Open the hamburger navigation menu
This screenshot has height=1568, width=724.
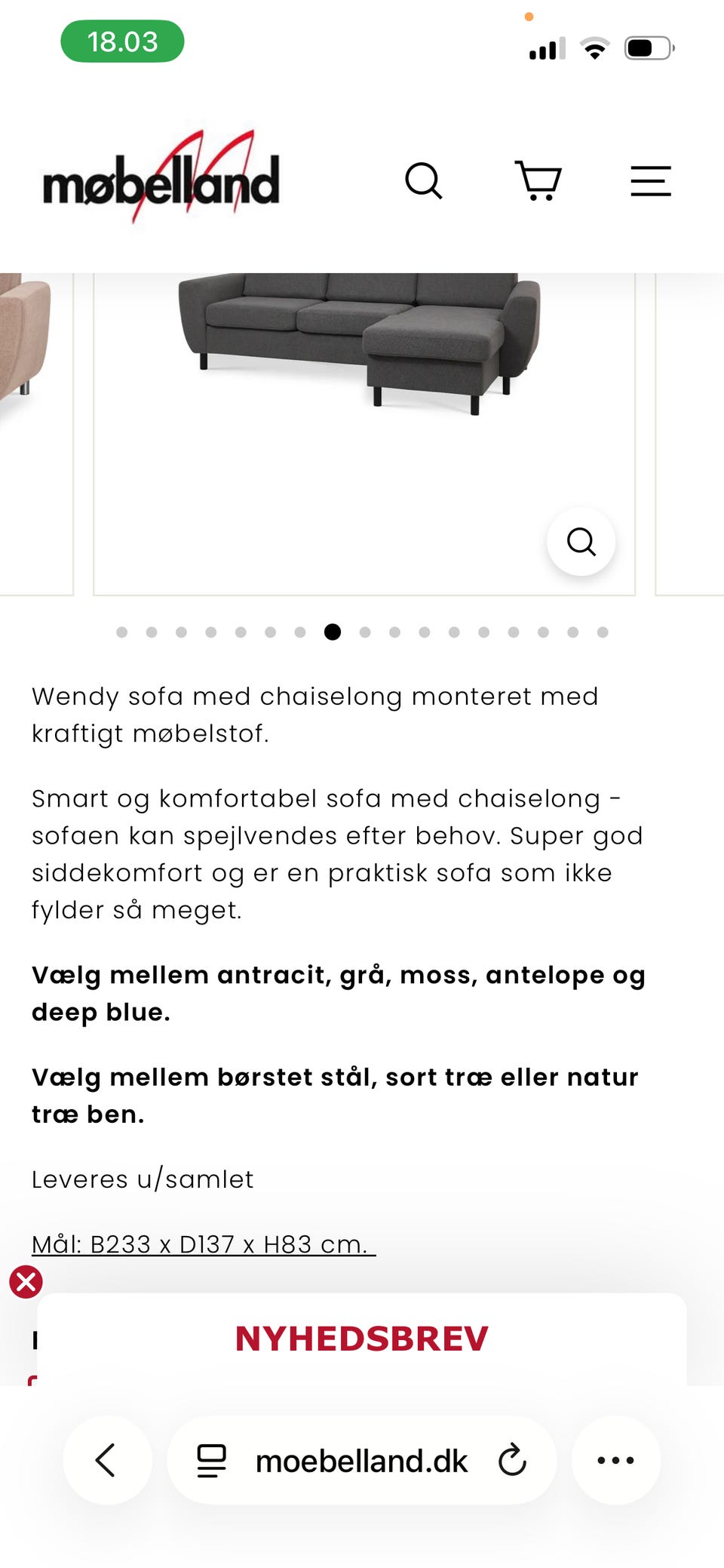pyautogui.click(x=650, y=181)
